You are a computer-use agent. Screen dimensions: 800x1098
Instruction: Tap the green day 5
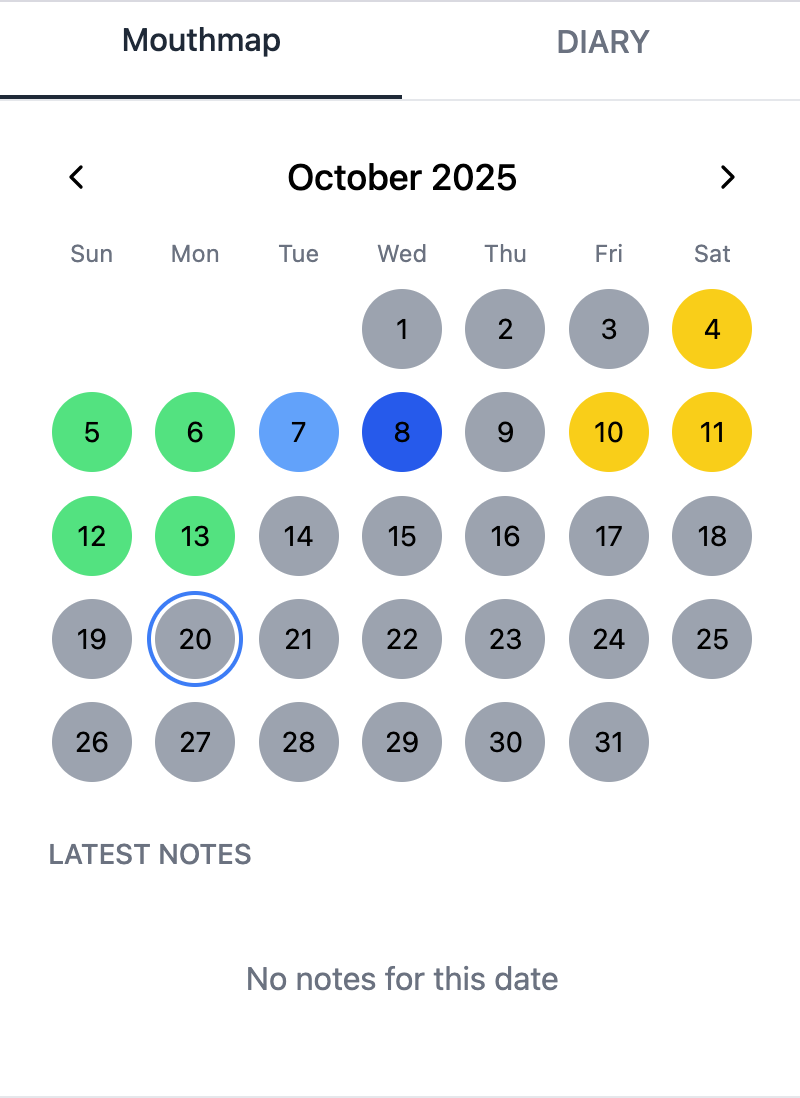pos(92,432)
